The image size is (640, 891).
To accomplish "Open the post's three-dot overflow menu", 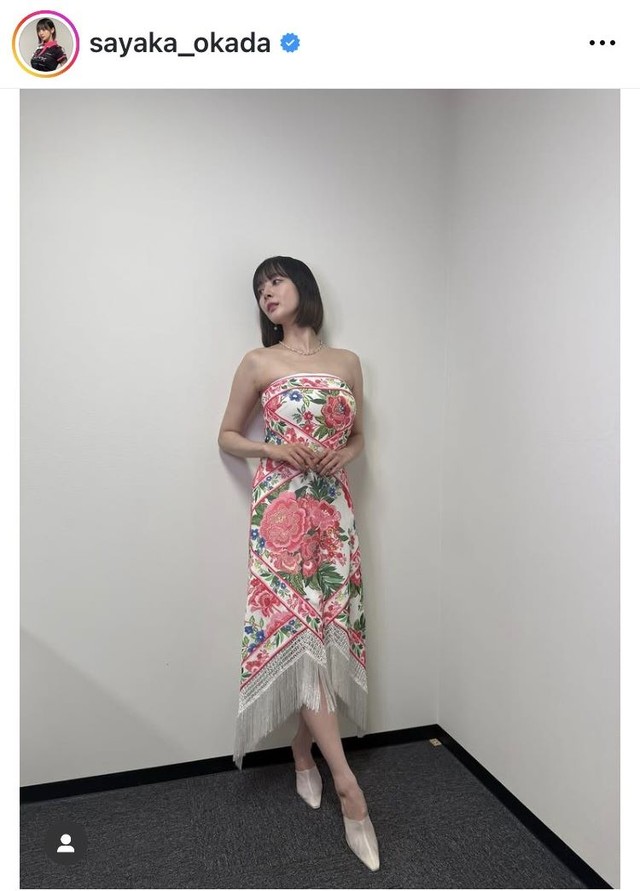I will tap(602, 43).
